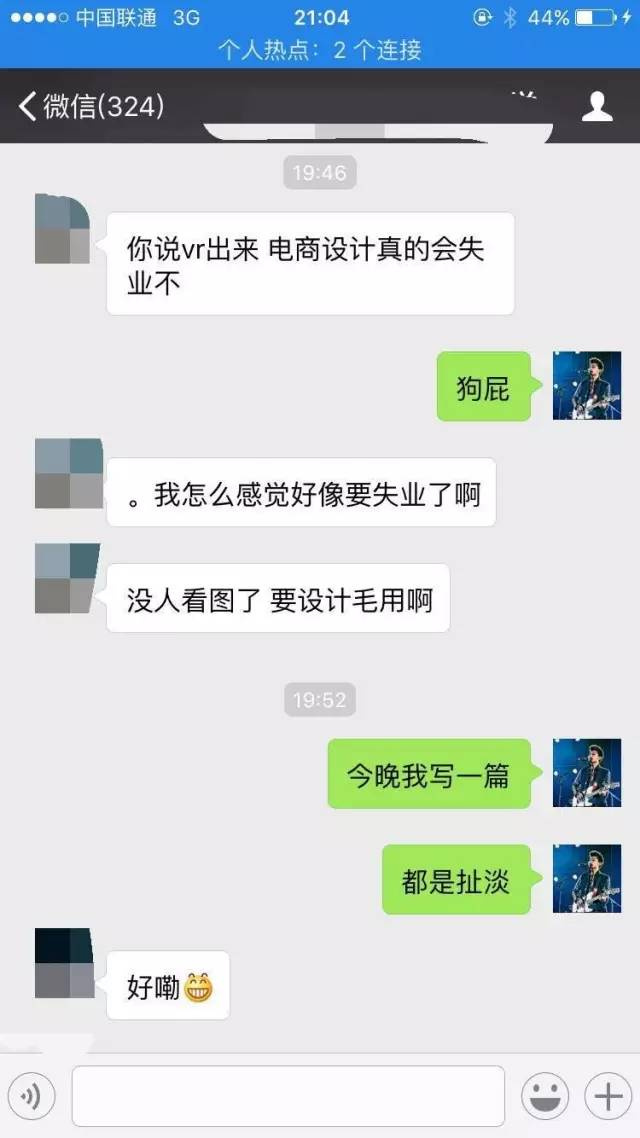This screenshot has width=640, height=1138.
Task: Tap the 个人热点 connections banner
Action: pyautogui.click(x=320, y=50)
